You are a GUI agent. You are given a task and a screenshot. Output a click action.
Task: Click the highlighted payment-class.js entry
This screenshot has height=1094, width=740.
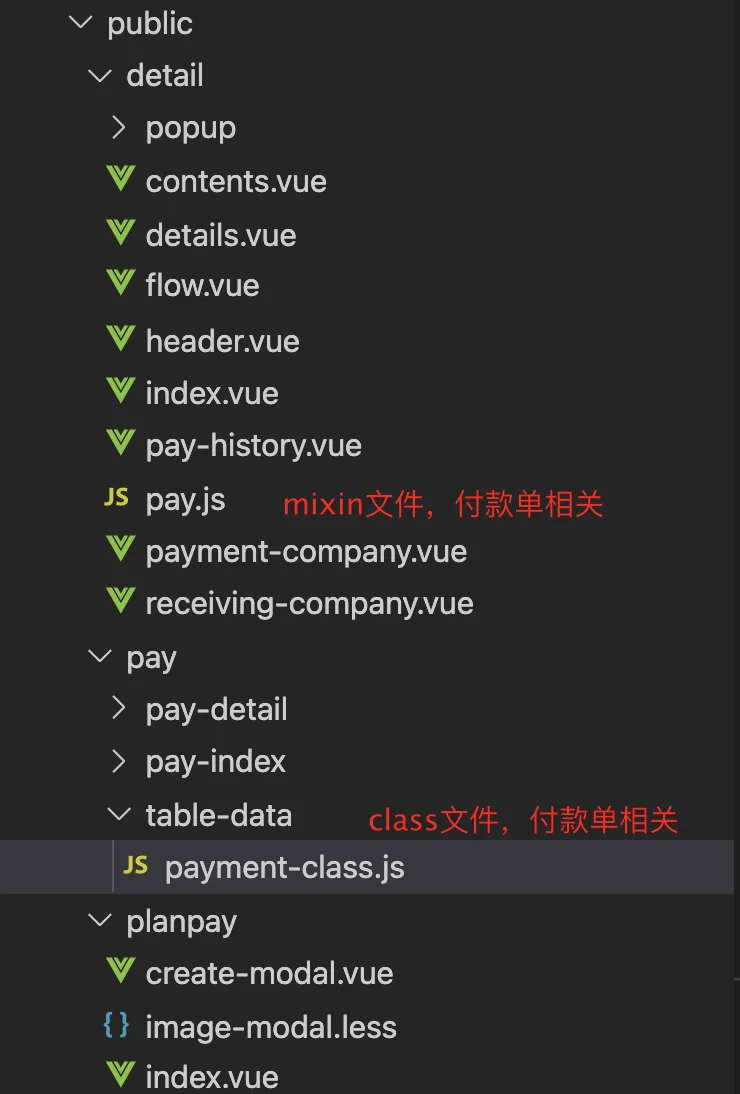(285, 866)
